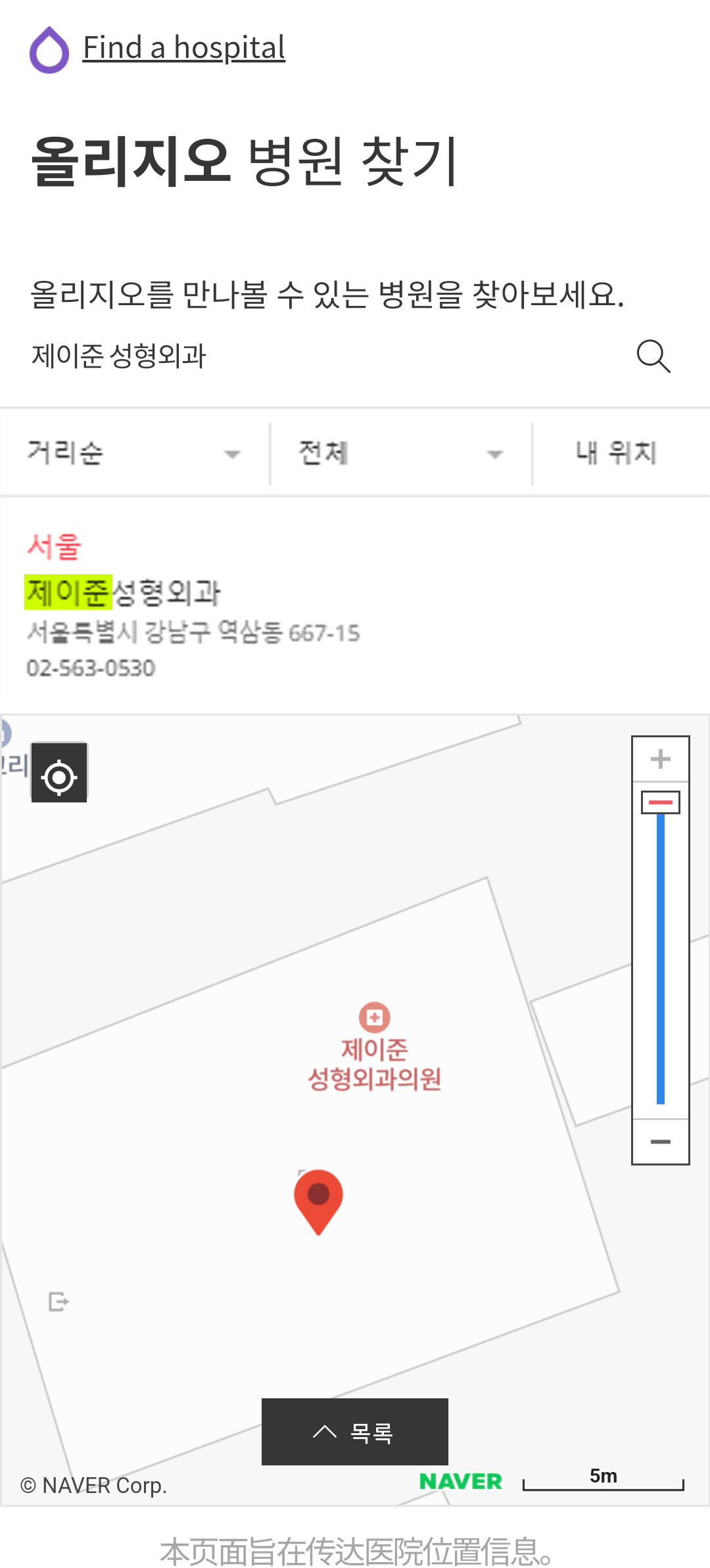This screenshot has width=710, height=1568.
Task: Zoom out the map with minus
Action: [660, 1142]
